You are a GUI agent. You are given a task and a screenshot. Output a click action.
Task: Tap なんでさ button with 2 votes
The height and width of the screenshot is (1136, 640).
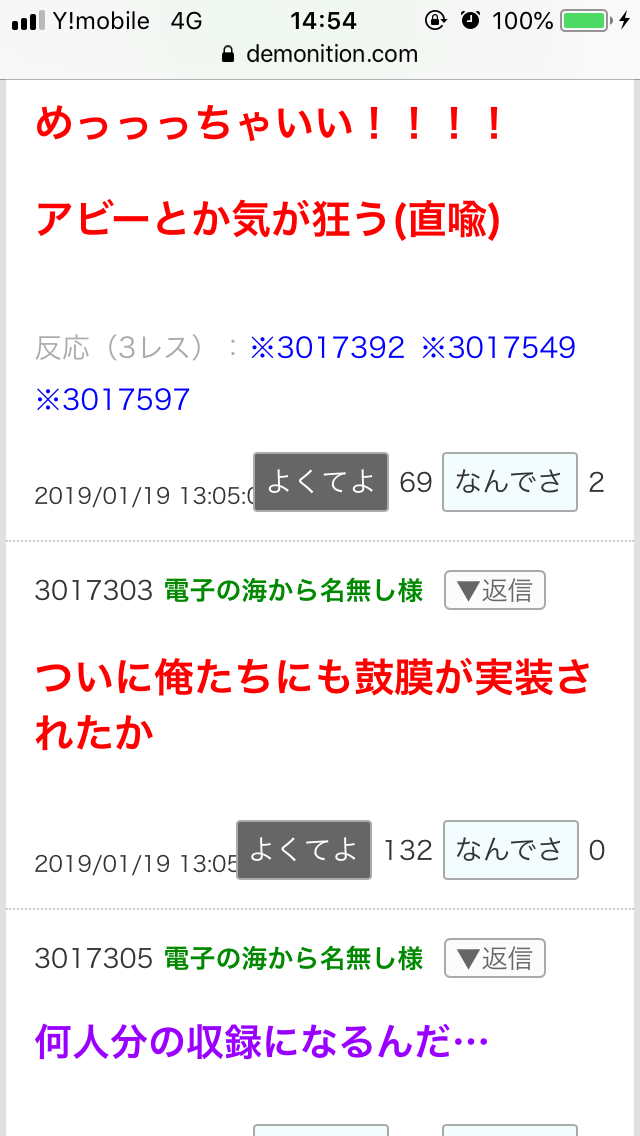pyautogui.click(x=510, y=482)
